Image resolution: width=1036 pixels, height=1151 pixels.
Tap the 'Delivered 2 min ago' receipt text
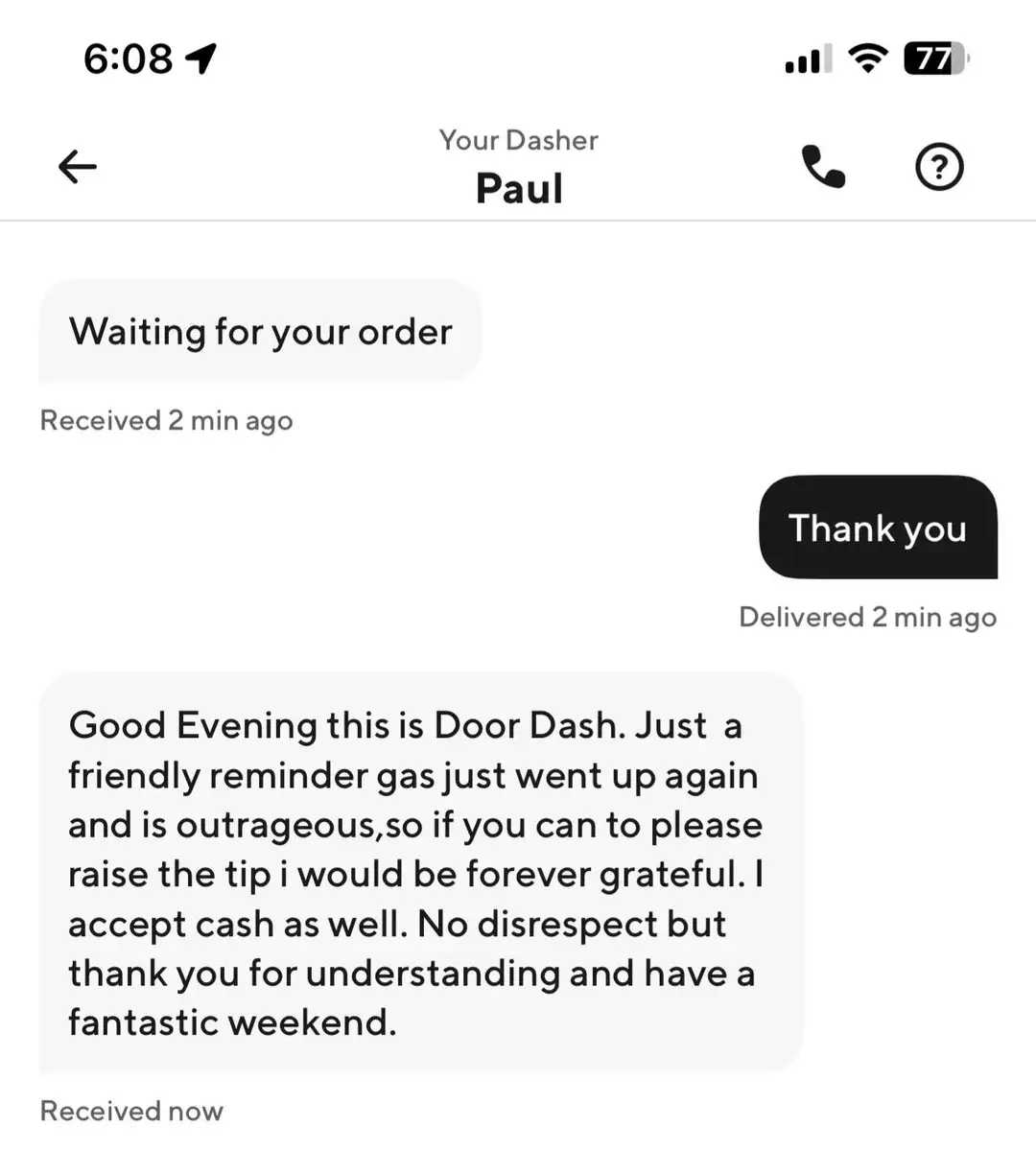[x=867, y=617]
